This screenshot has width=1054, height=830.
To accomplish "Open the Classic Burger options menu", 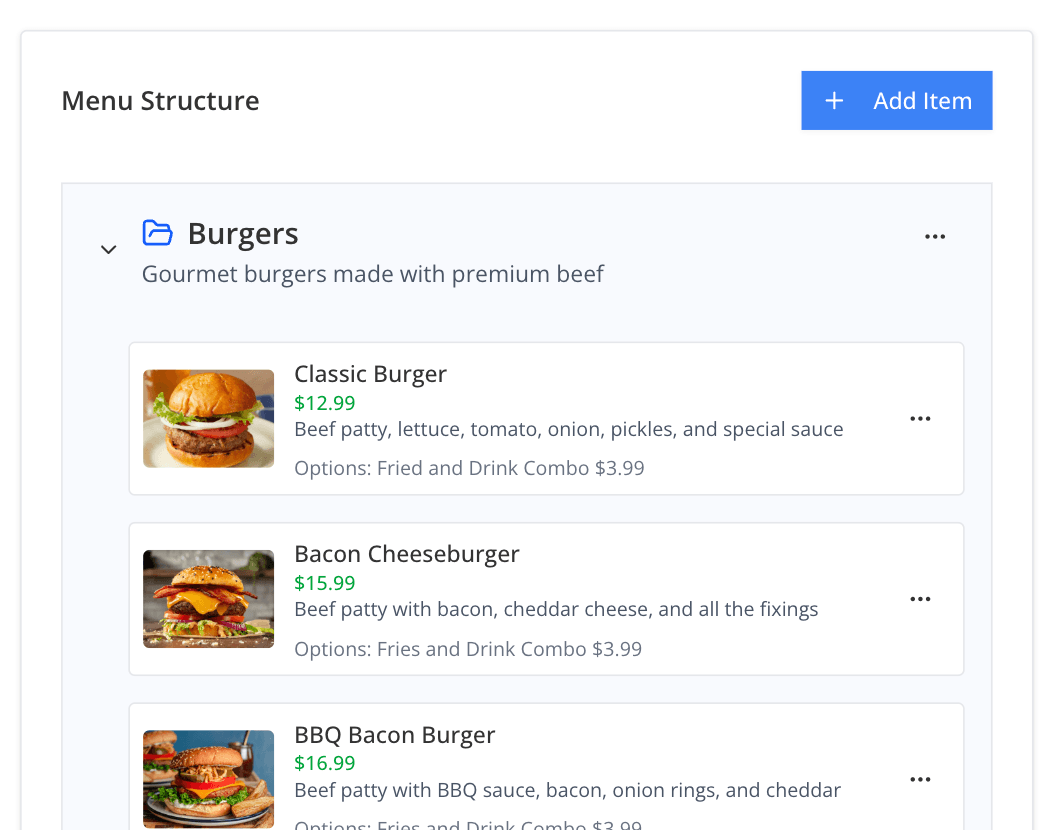I will click(x=920, y=419).
